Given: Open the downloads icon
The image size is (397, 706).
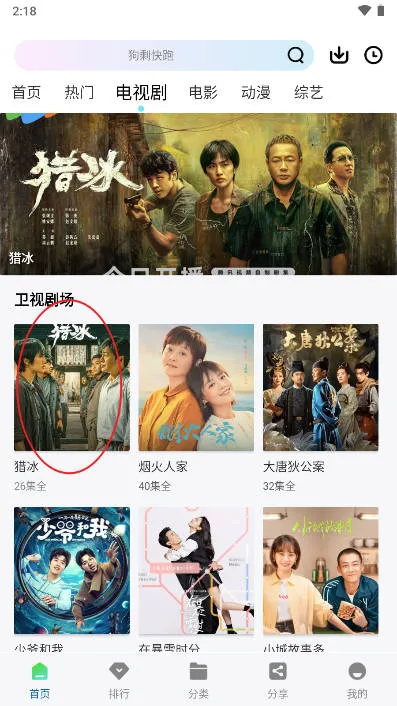Looking at the screenshot, I should point(339,55).
